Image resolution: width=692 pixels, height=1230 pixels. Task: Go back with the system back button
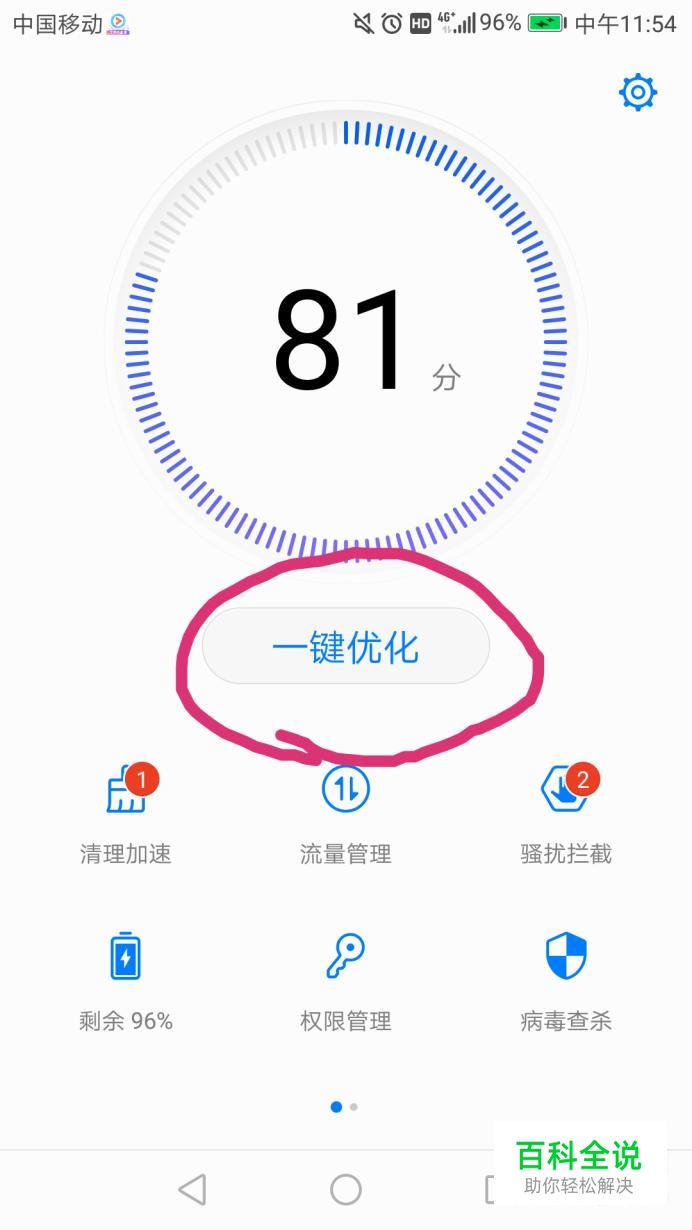pyautogui.click(x=192, y=1189)
